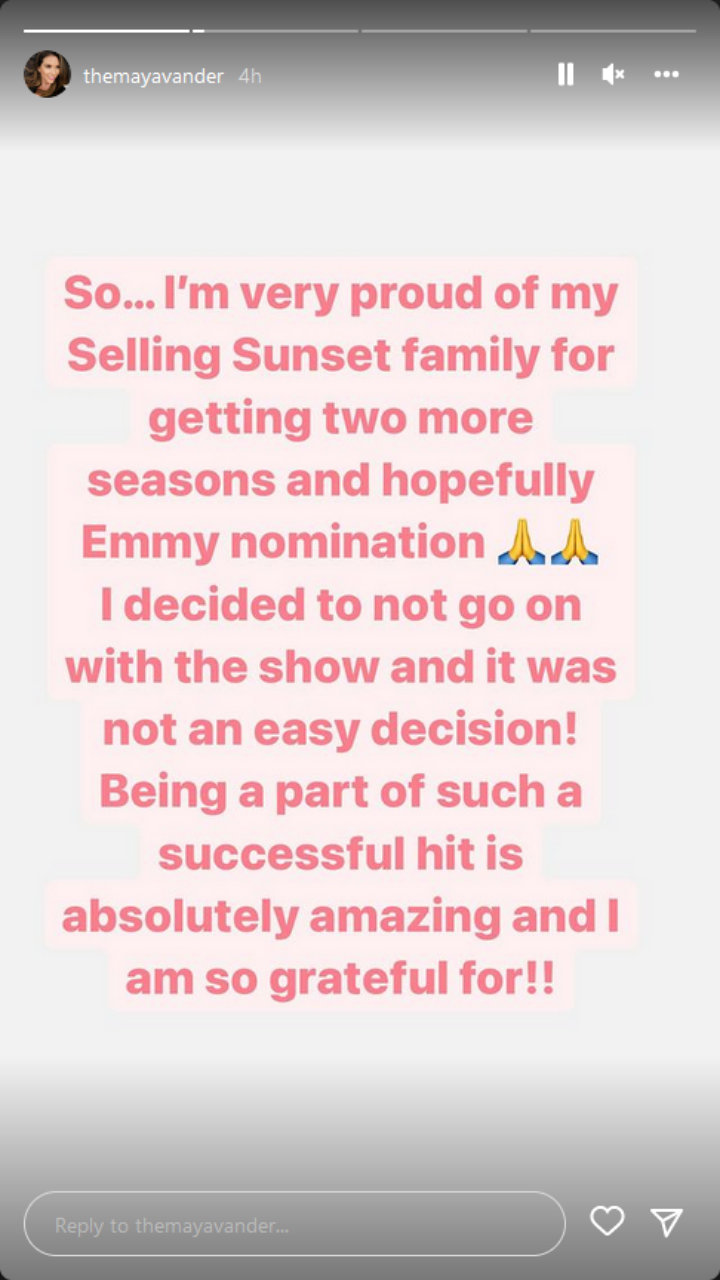Screen dimensions: 720x1280
Task: Open the three-dot more options menu
Action: 666,74
